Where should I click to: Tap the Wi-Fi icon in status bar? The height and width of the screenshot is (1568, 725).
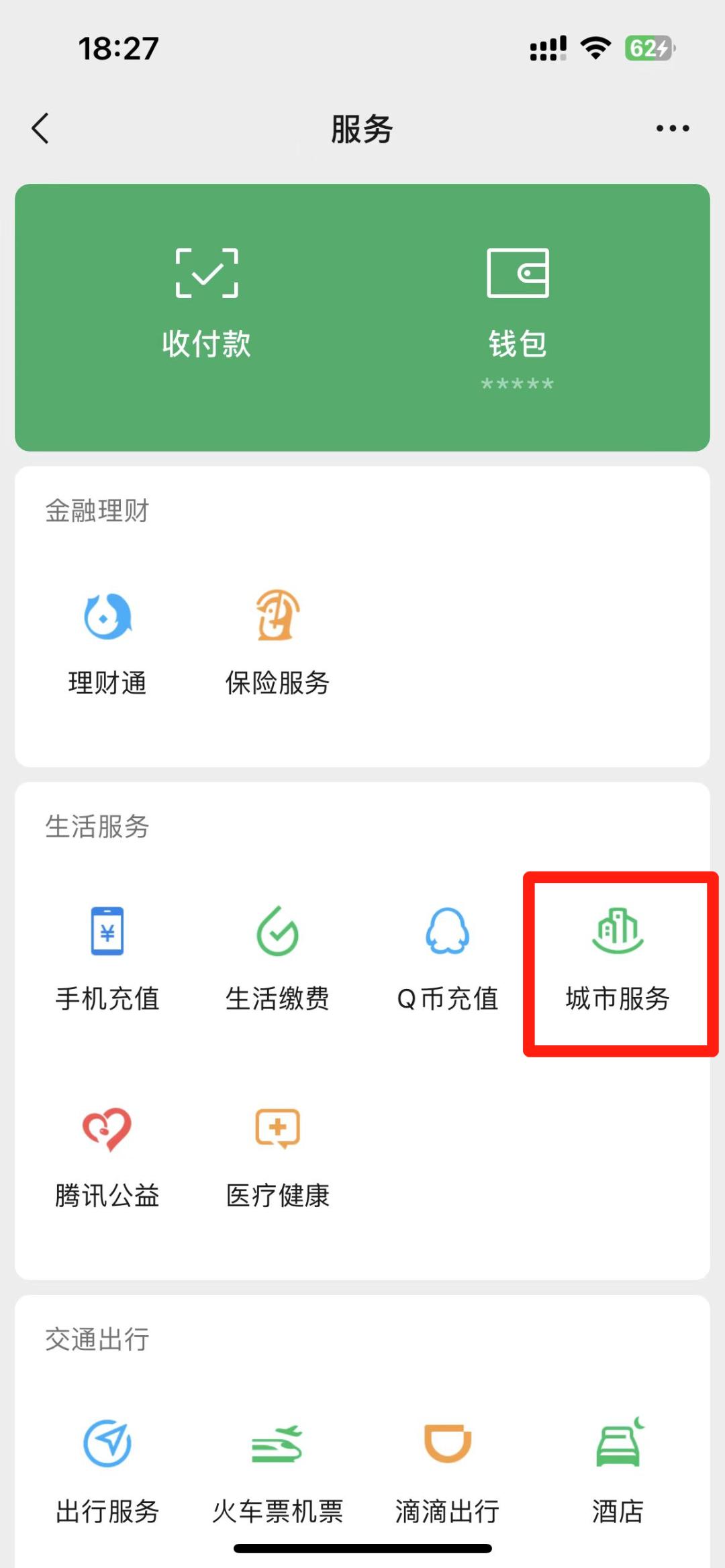(593, 49)
